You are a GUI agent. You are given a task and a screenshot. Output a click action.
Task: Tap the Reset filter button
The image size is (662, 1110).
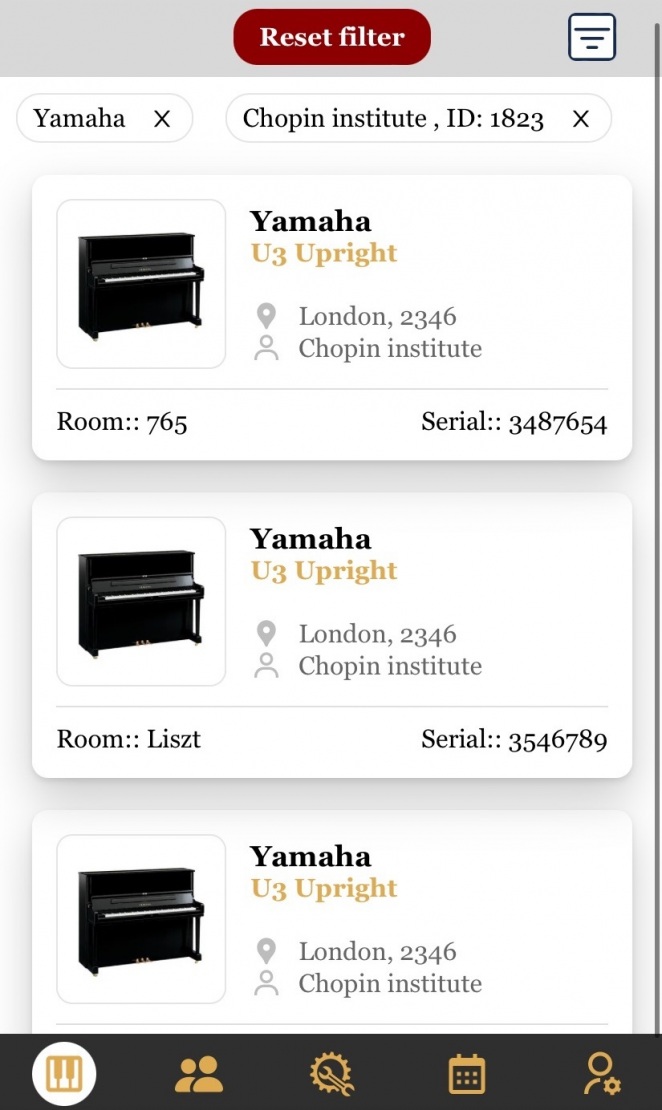332,37
